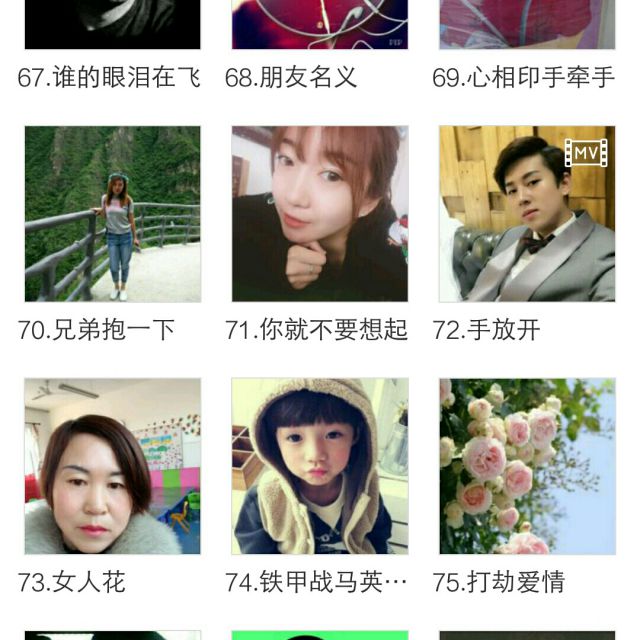Tap the 75.打劫爱情 cover
Viewport: 640px width, 640px height.
pos(527,466)
